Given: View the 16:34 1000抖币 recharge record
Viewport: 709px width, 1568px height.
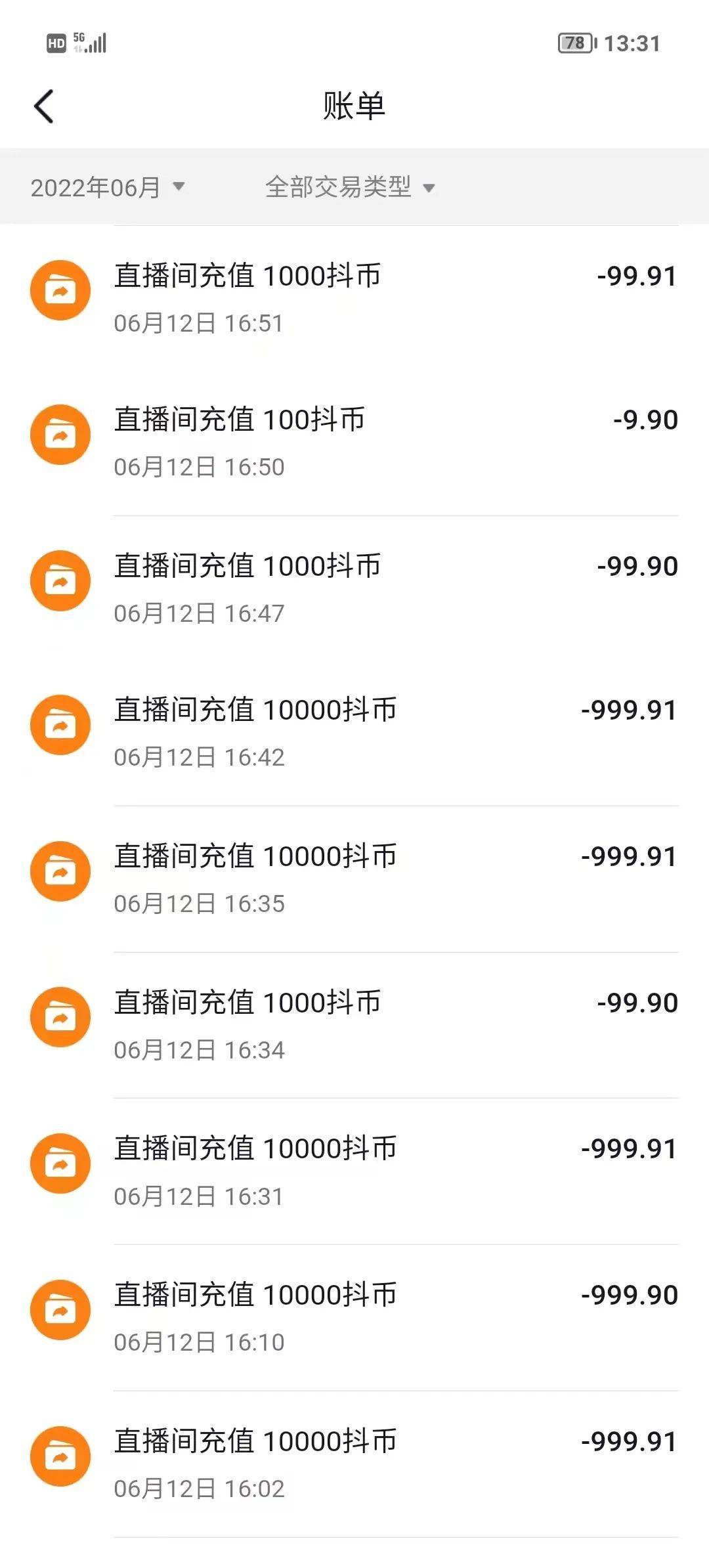Looking at the screenshot, I should pyautogui.click(x=354, y=1025).
